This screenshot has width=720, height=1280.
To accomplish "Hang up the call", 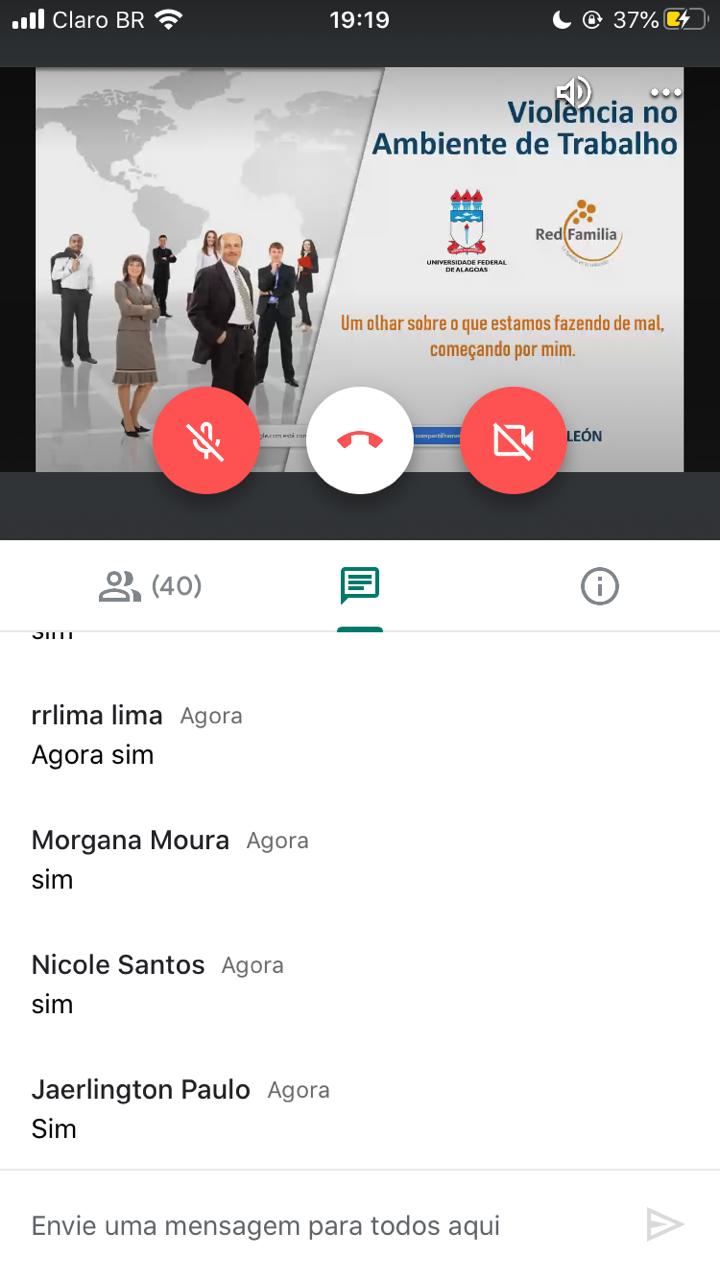I will [360, 440].
